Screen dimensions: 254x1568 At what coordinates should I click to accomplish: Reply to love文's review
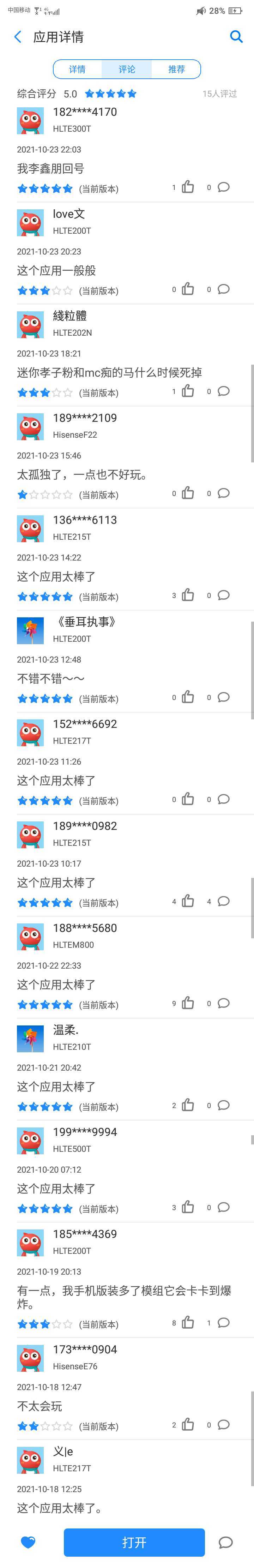(x=223, y=289)
